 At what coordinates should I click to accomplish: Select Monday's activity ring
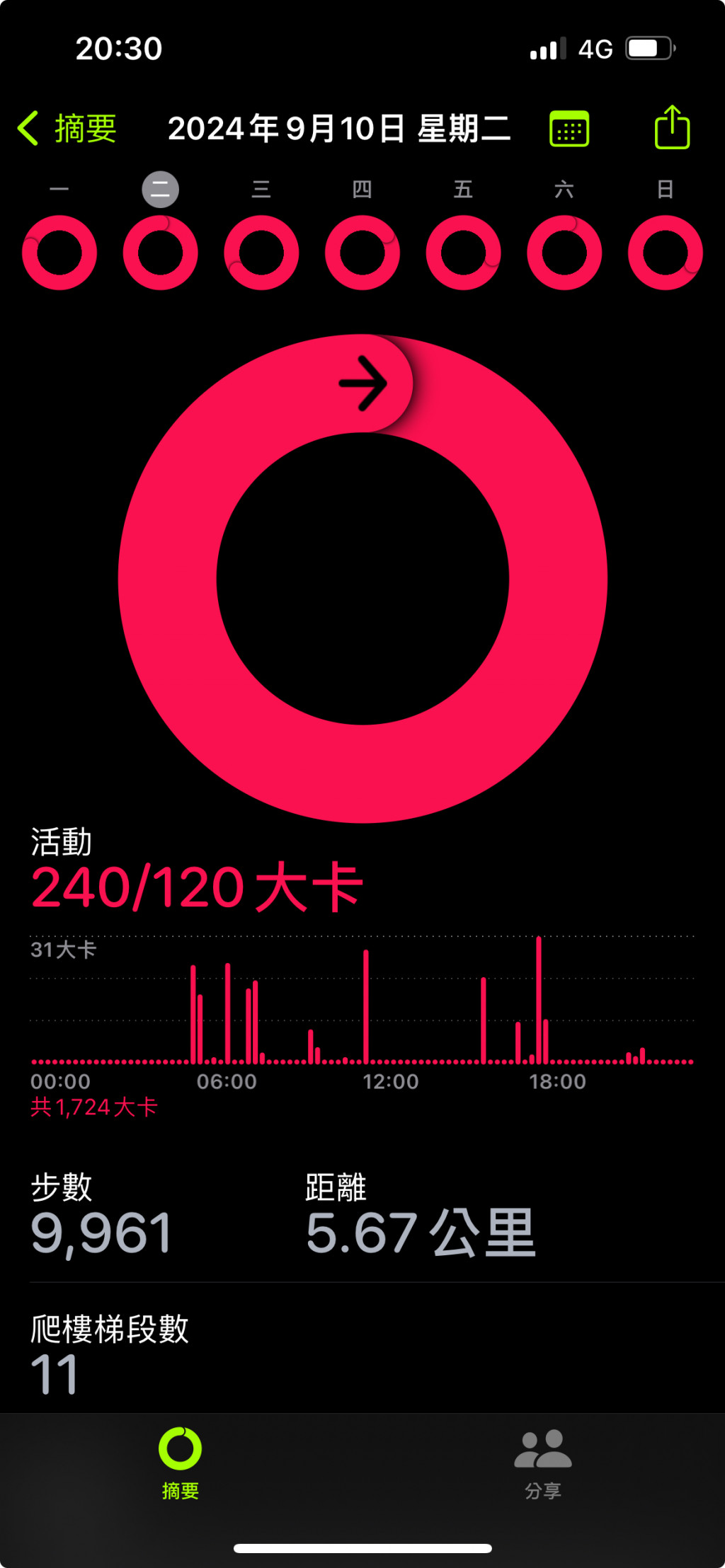point(59,253)
